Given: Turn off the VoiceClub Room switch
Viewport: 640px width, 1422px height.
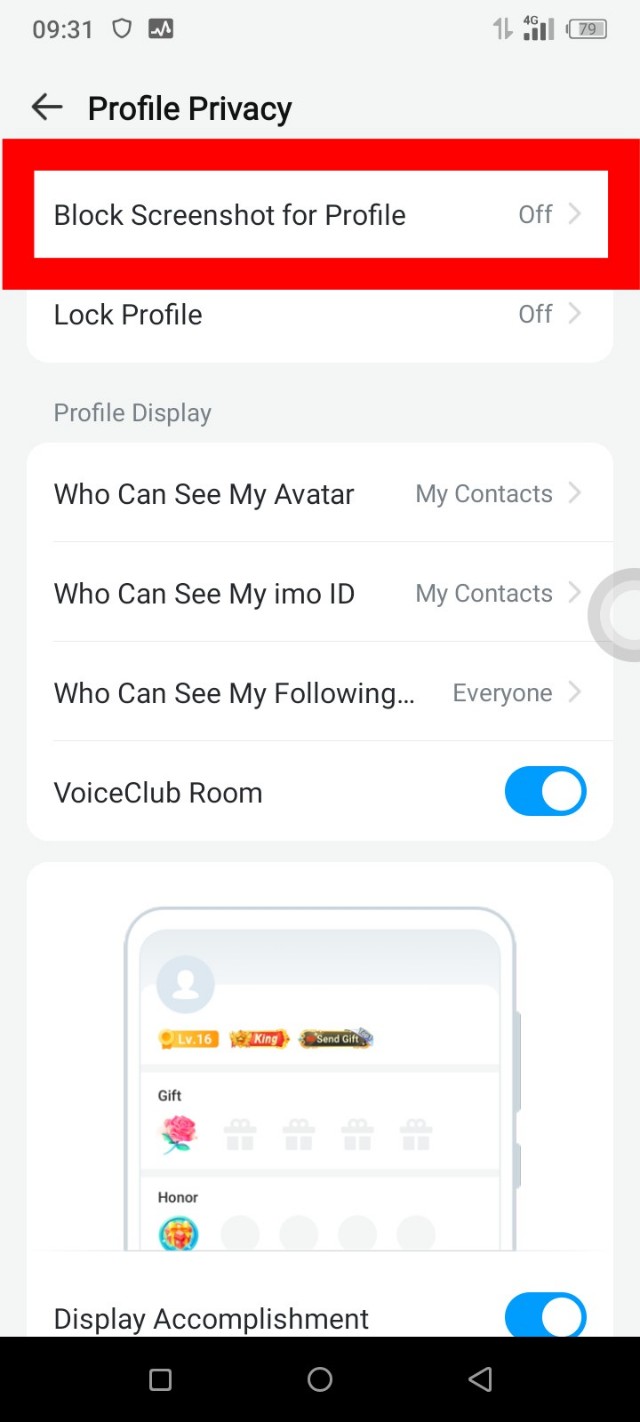Looking at the screenshot, I should (545, 792).
